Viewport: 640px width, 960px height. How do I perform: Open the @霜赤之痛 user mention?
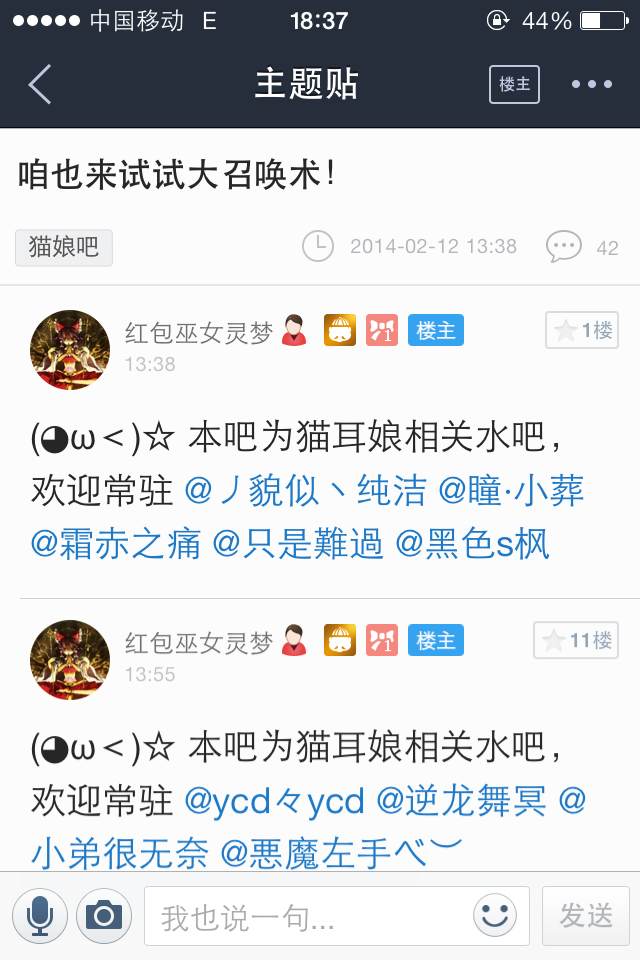[x=116, y=544]
